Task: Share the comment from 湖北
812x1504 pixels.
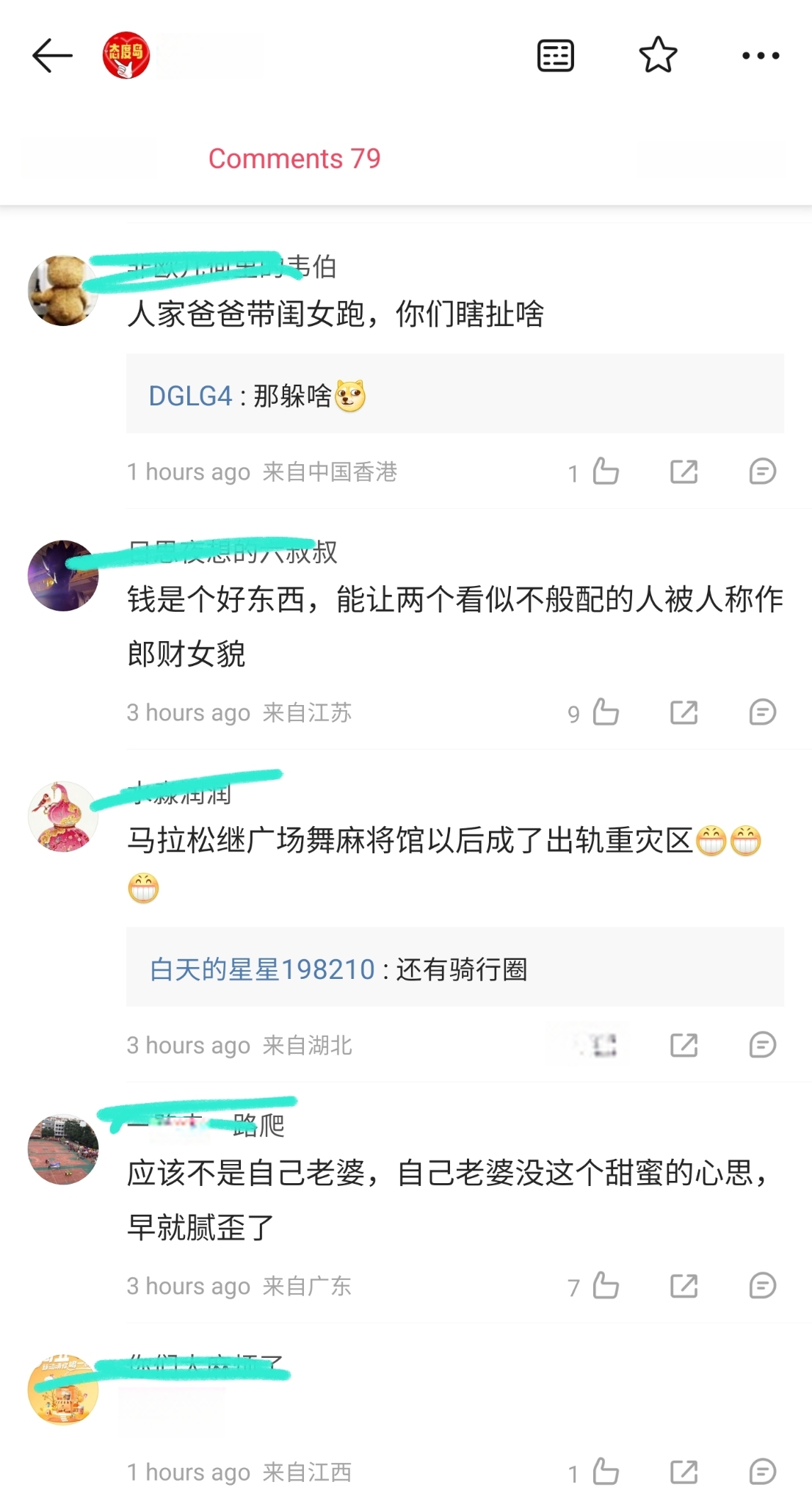Action: (684, 1045)
